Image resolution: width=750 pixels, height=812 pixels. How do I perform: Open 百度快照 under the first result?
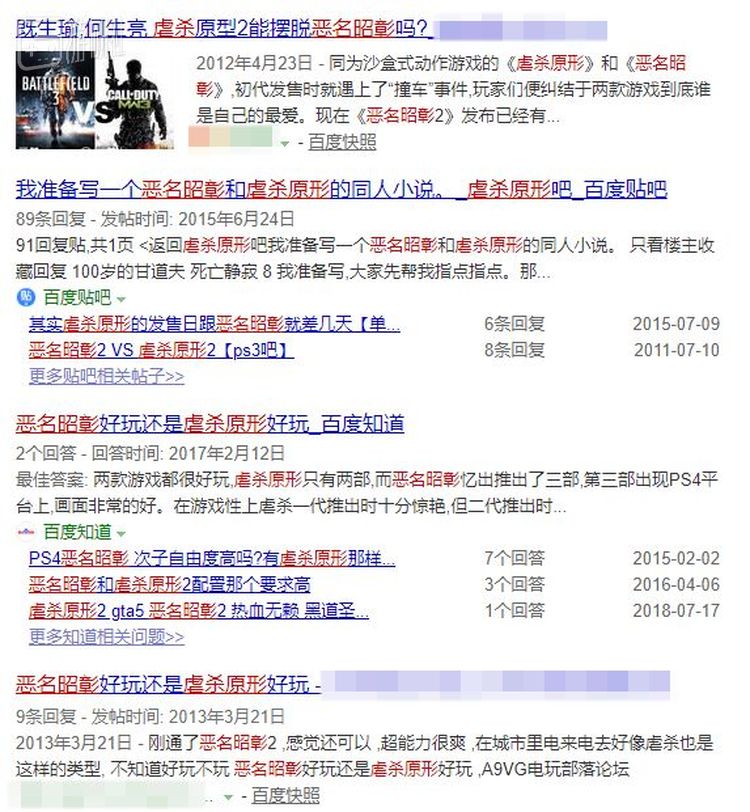pyautogui.click(x=342, y=142)
